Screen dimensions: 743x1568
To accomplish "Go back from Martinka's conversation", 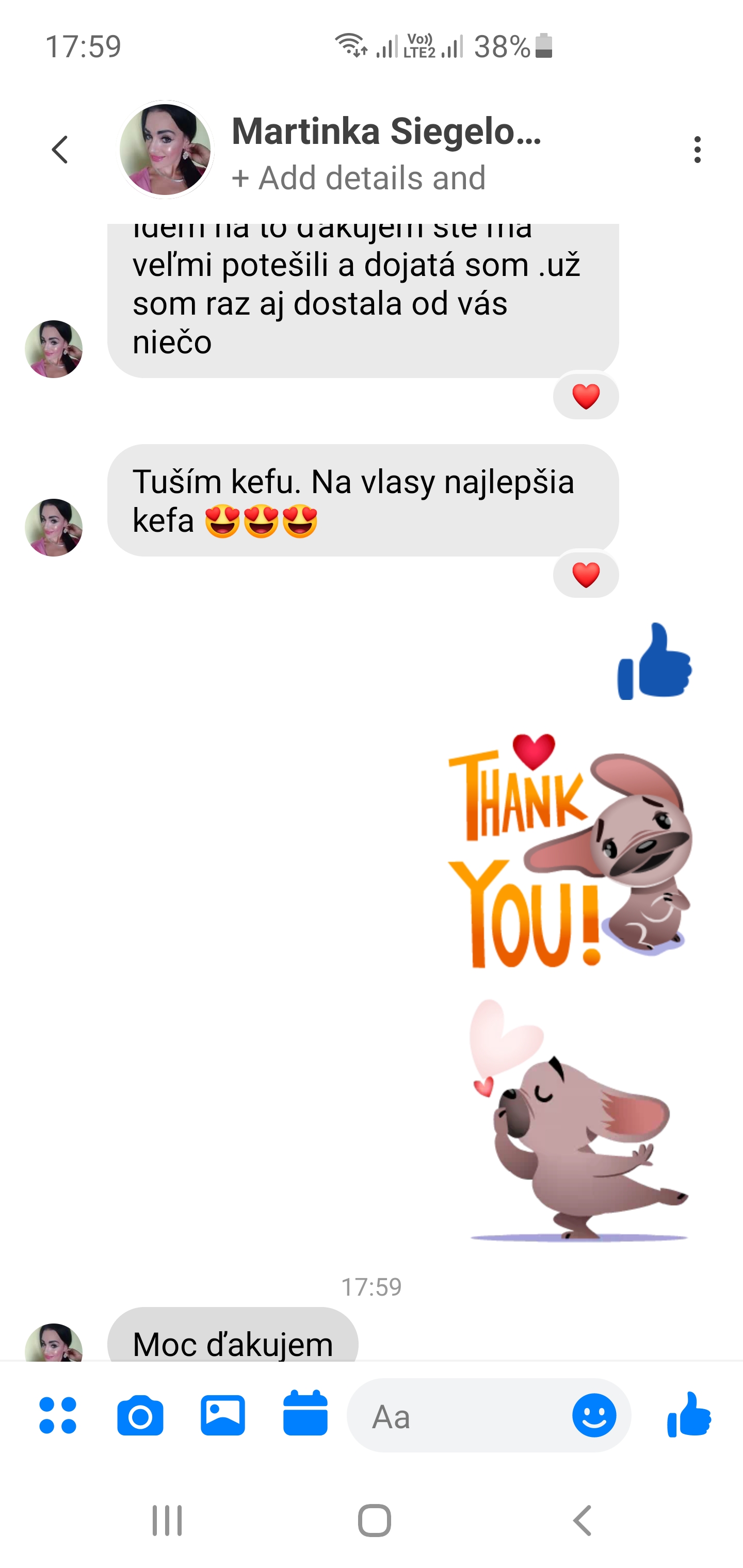I will click(x=60, y=150).
